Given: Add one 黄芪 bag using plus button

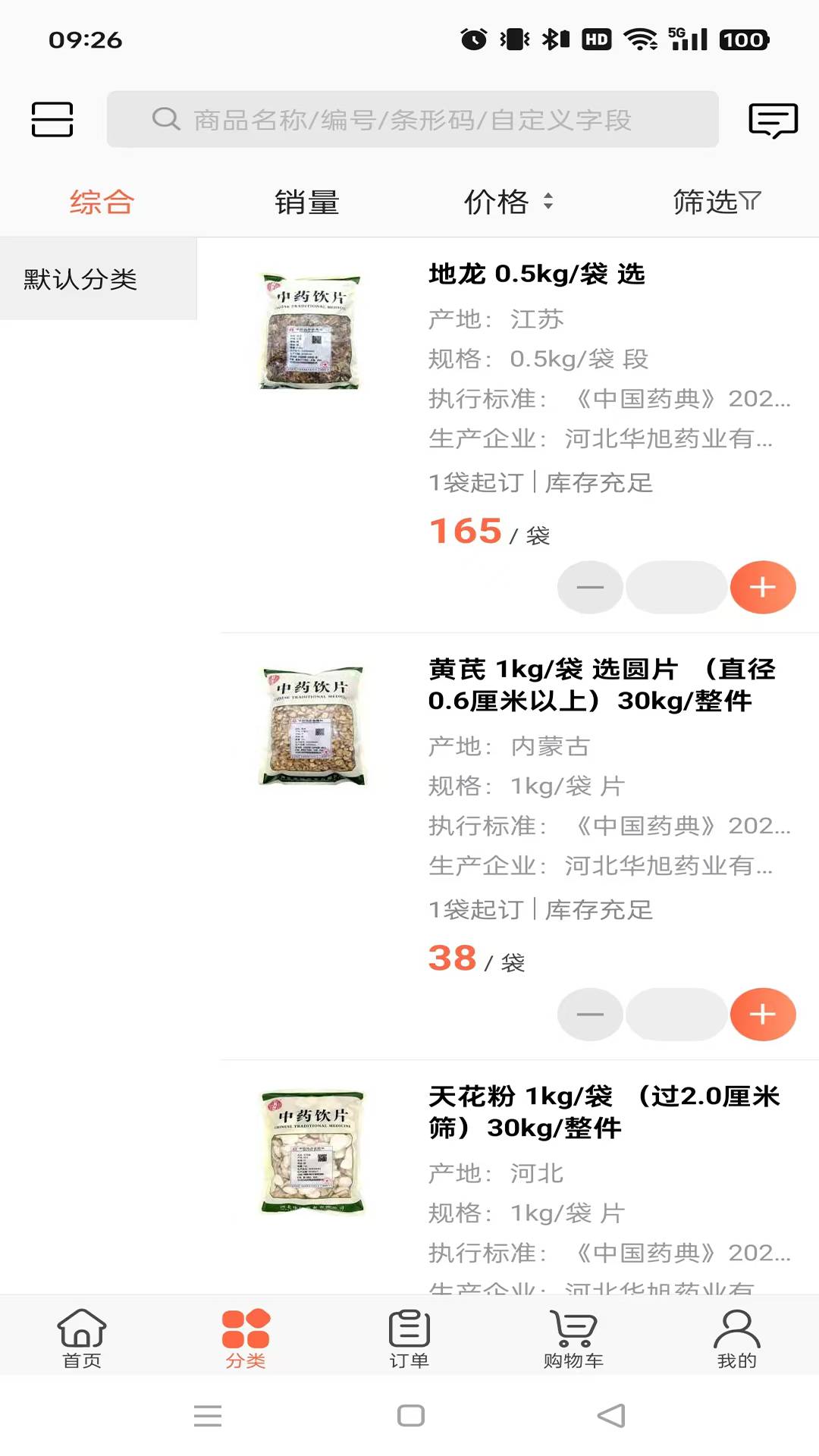Looking at the screenshot, I should [x=764, y=1014].
